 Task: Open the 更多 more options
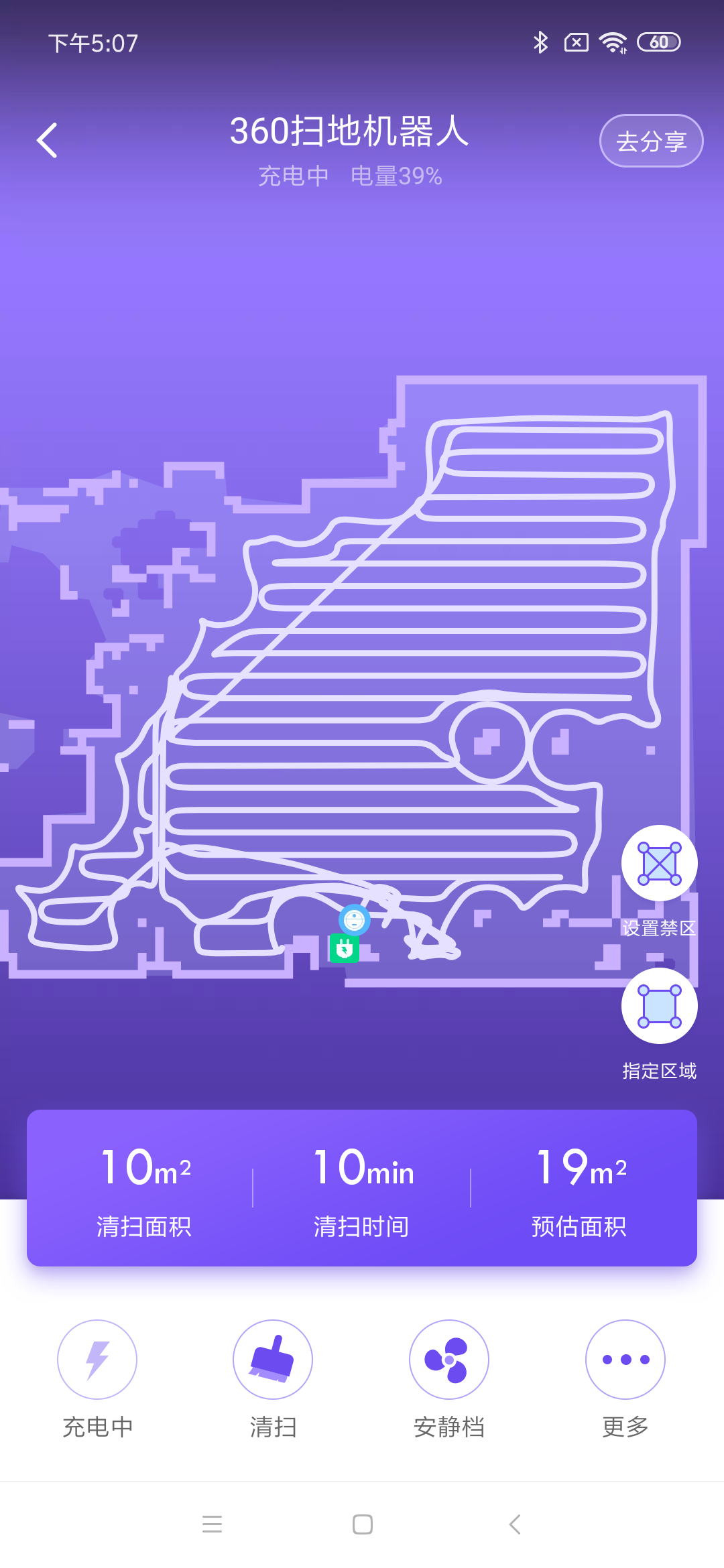(625, 1360)
